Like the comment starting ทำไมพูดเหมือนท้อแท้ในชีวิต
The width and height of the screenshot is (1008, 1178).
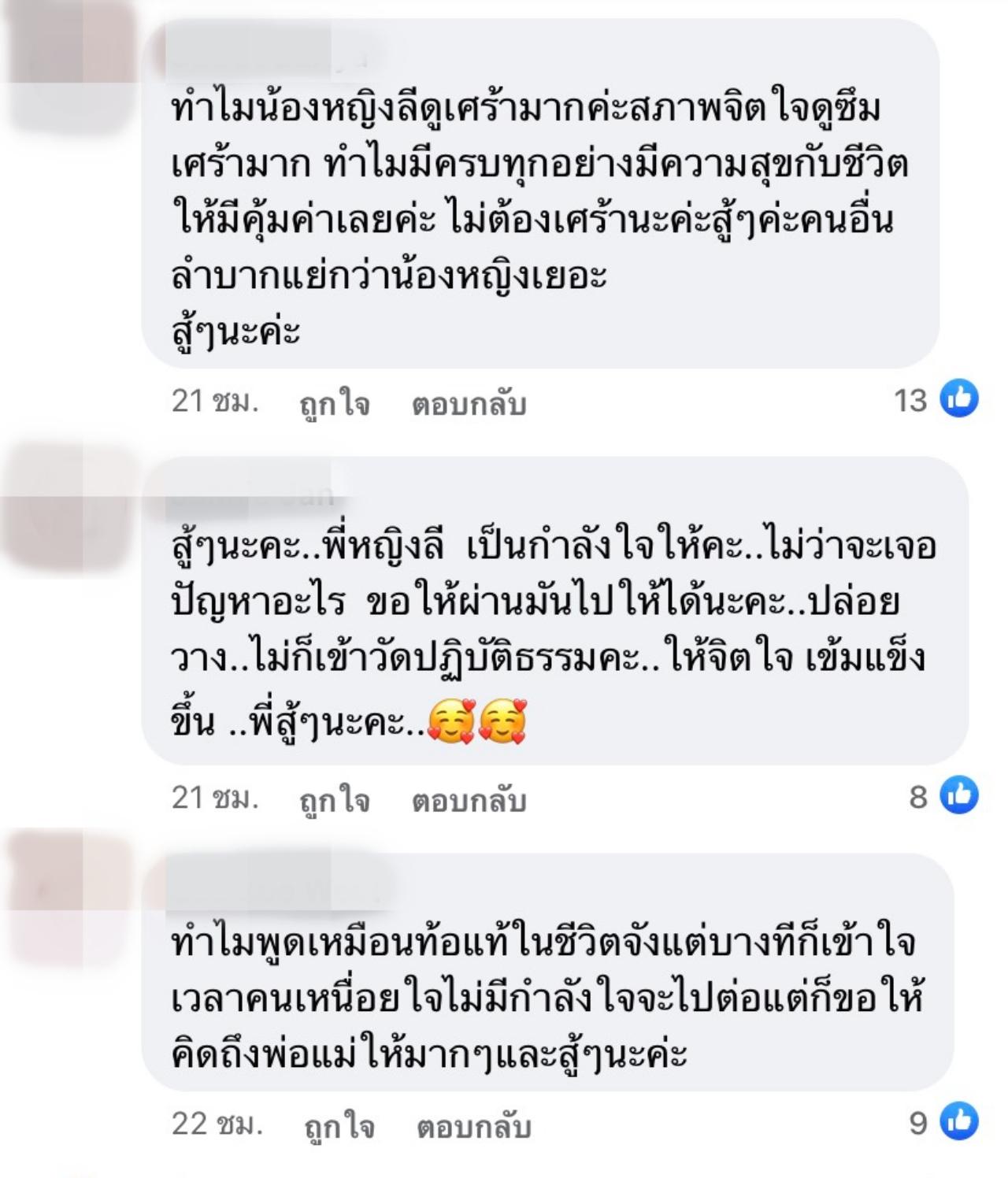(339, 1125)
